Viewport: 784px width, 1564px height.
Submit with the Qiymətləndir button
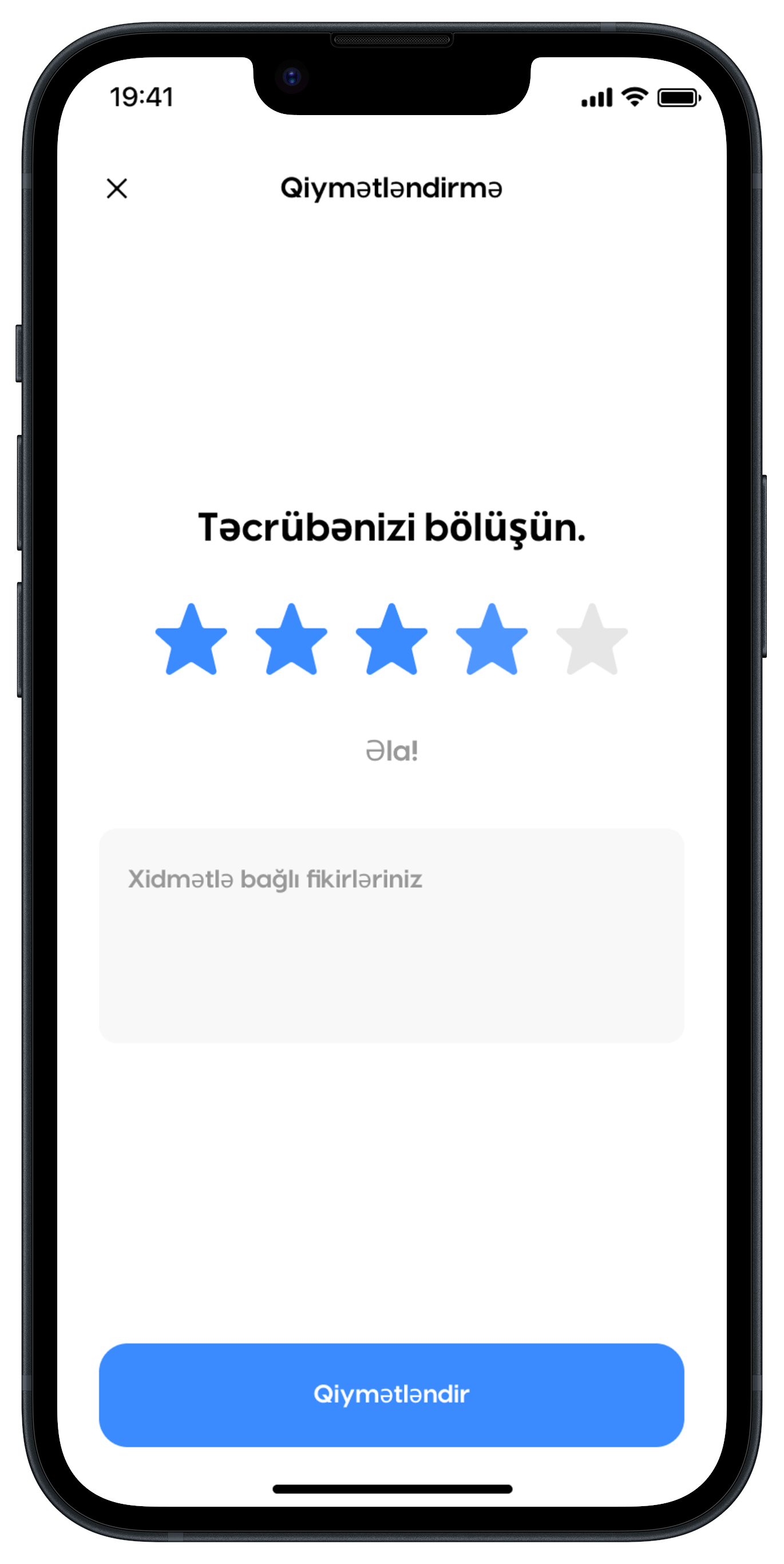391,1395
